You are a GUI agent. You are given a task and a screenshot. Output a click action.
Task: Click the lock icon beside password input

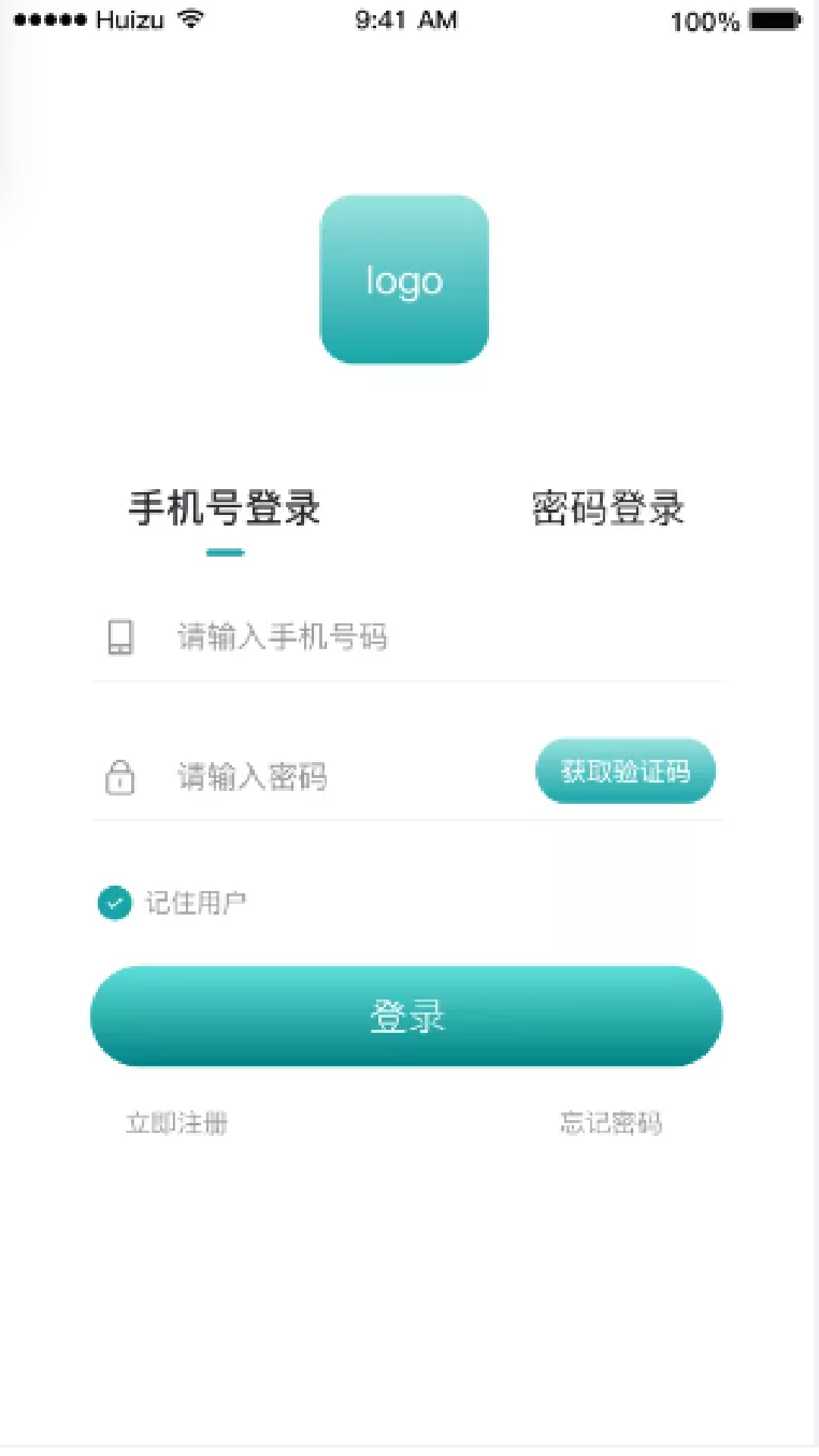(120, 778)
